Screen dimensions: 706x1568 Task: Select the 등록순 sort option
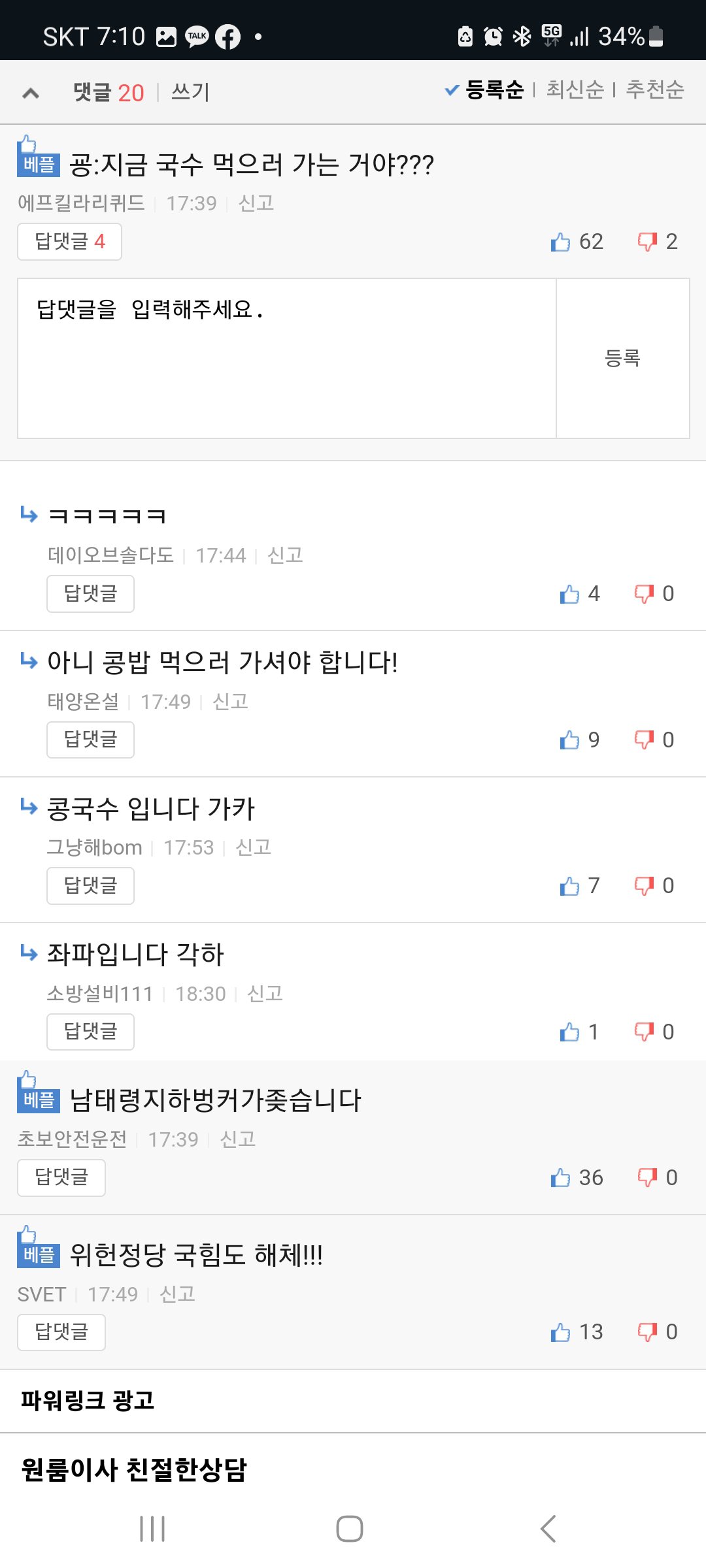coord(494,90)
